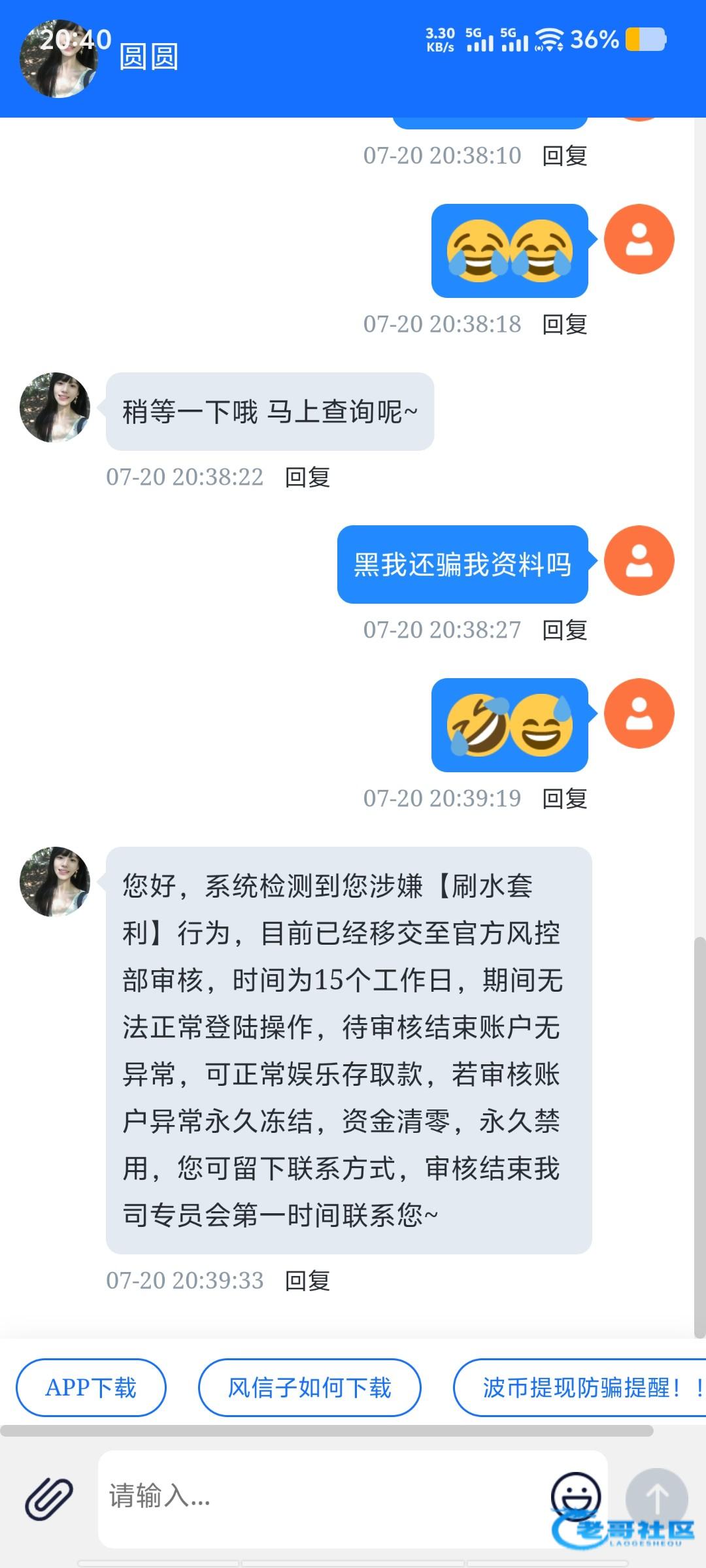Reply to the 20:38:22 message
The height and width of the screenshot is (1568, 706).
click(x=307, y=478)
